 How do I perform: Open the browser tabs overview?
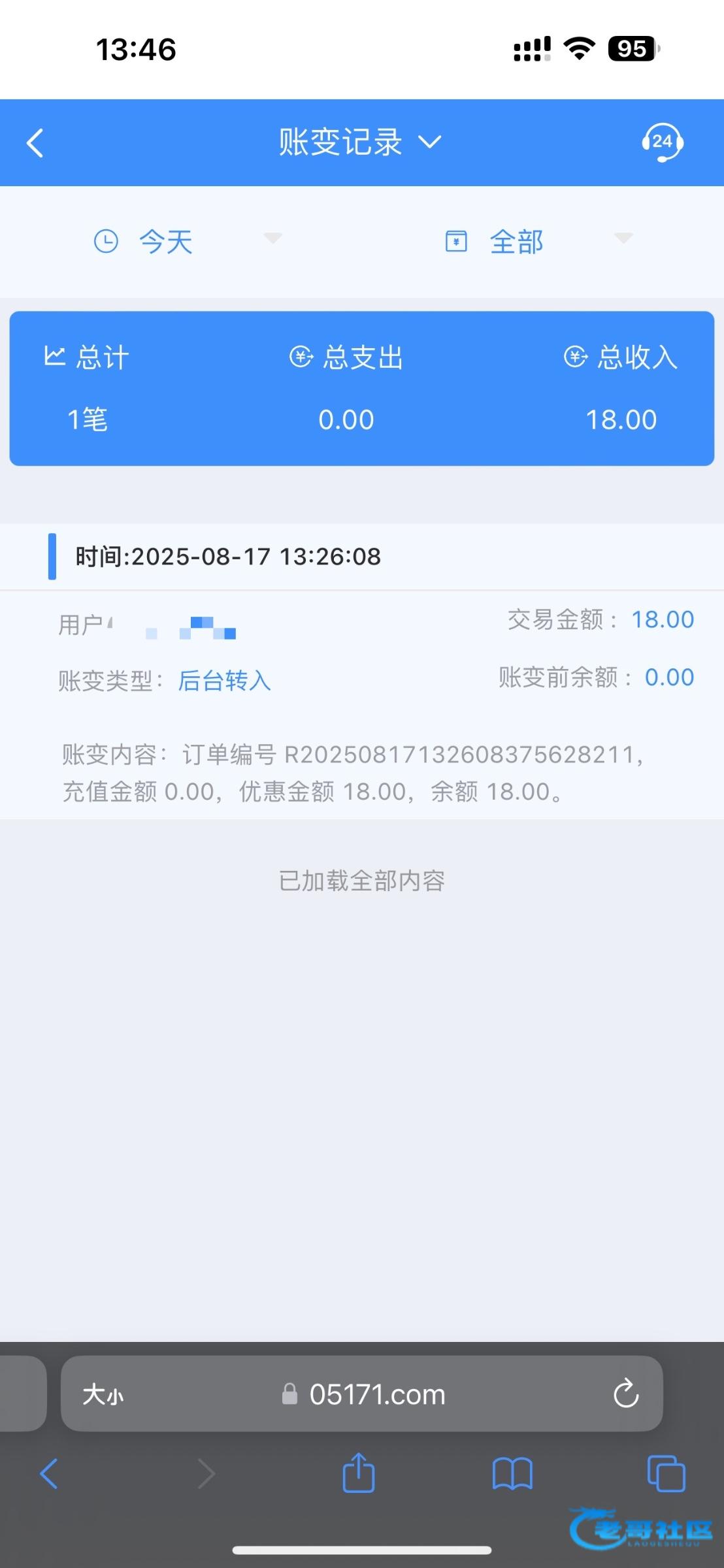(x=666, y=1474)
